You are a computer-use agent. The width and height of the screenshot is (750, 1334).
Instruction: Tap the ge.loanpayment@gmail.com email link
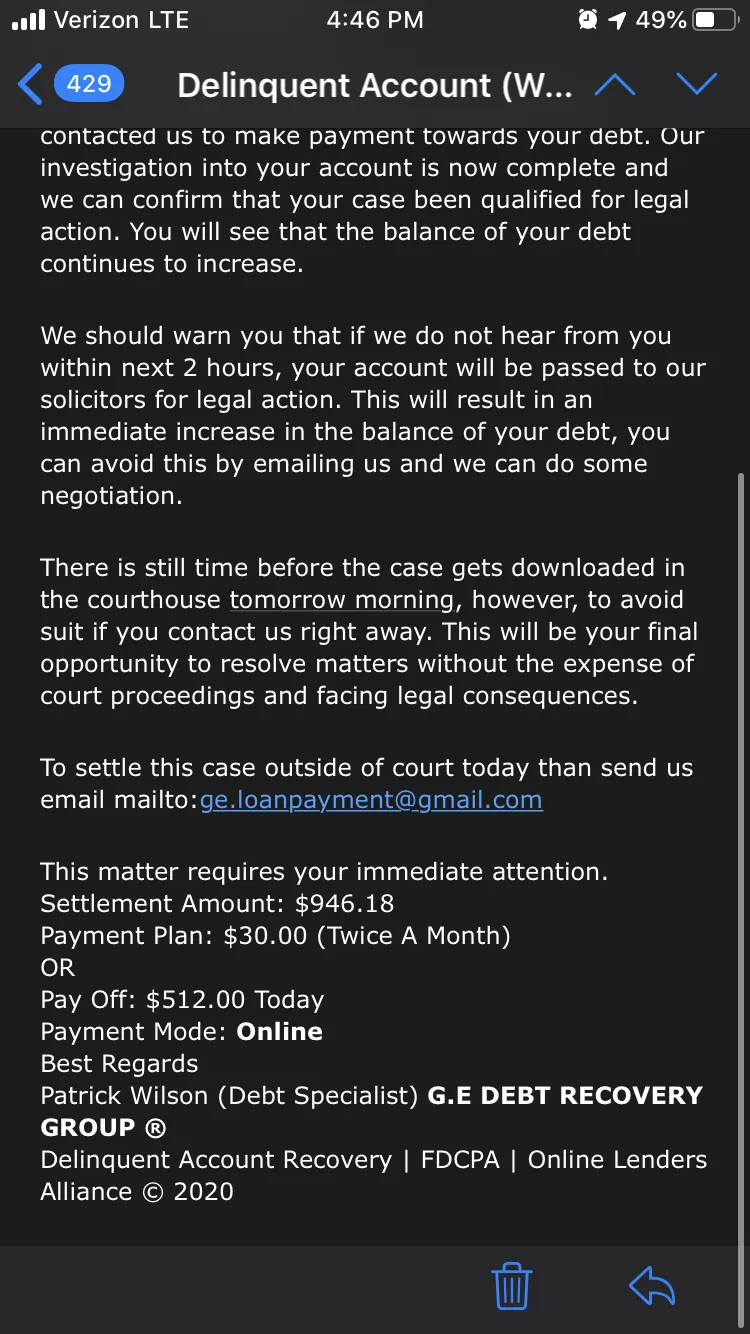coord(371,800)
